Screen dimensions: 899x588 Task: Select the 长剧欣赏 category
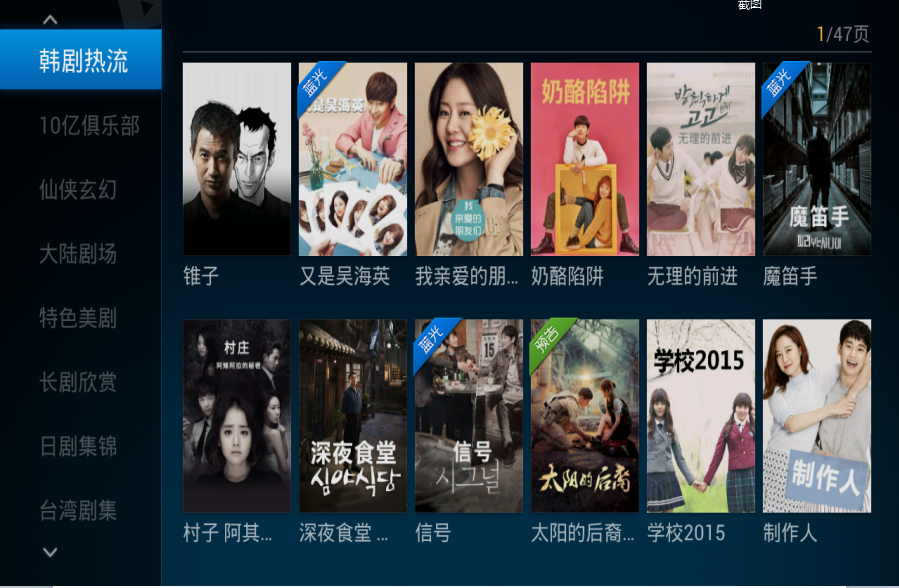(x=78, y=382)
